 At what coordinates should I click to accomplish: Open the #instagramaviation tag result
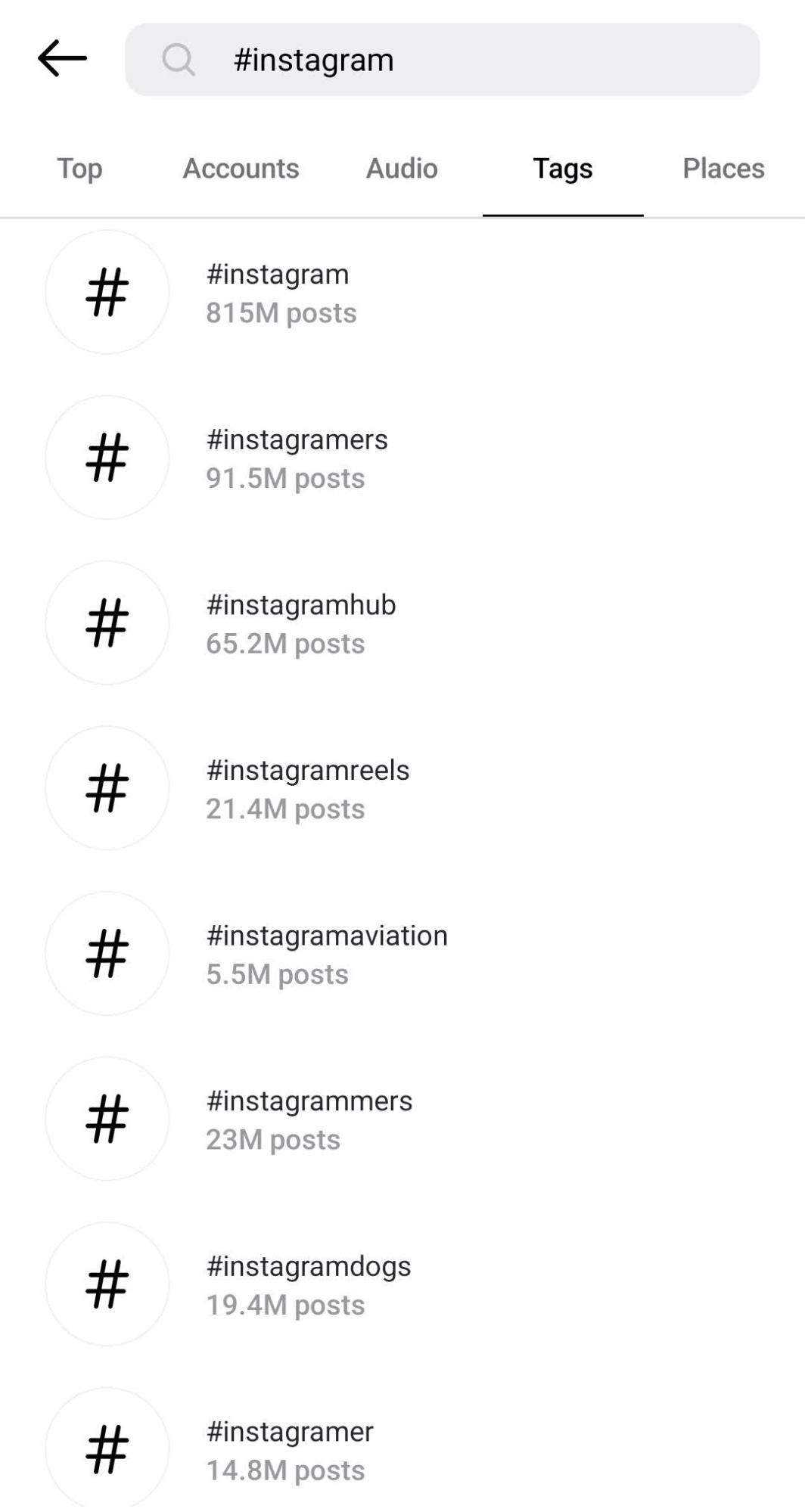tap(402, 953)
